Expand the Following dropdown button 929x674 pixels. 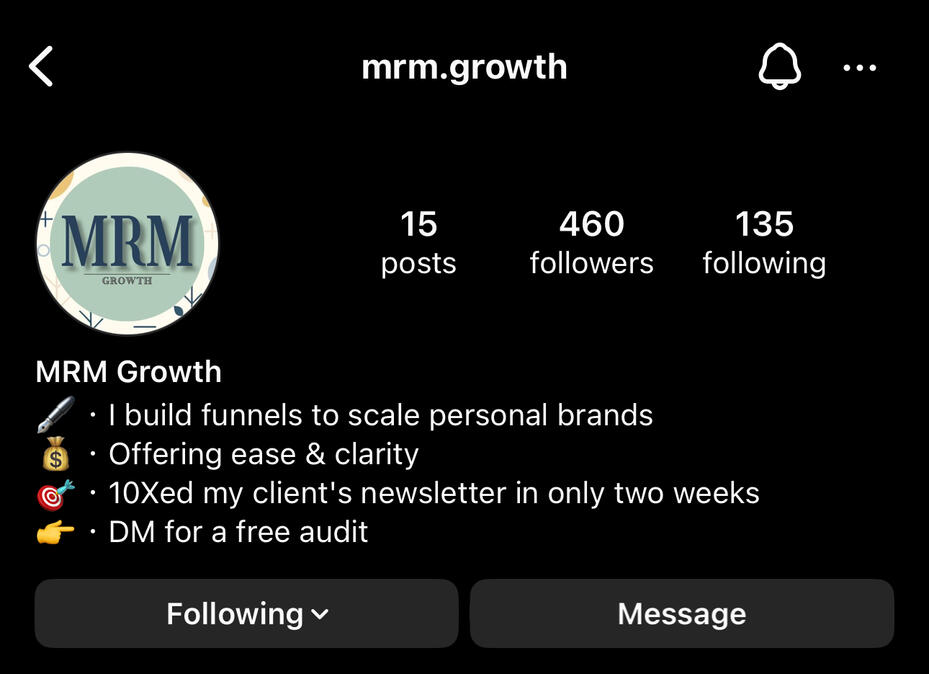point(246,613)
